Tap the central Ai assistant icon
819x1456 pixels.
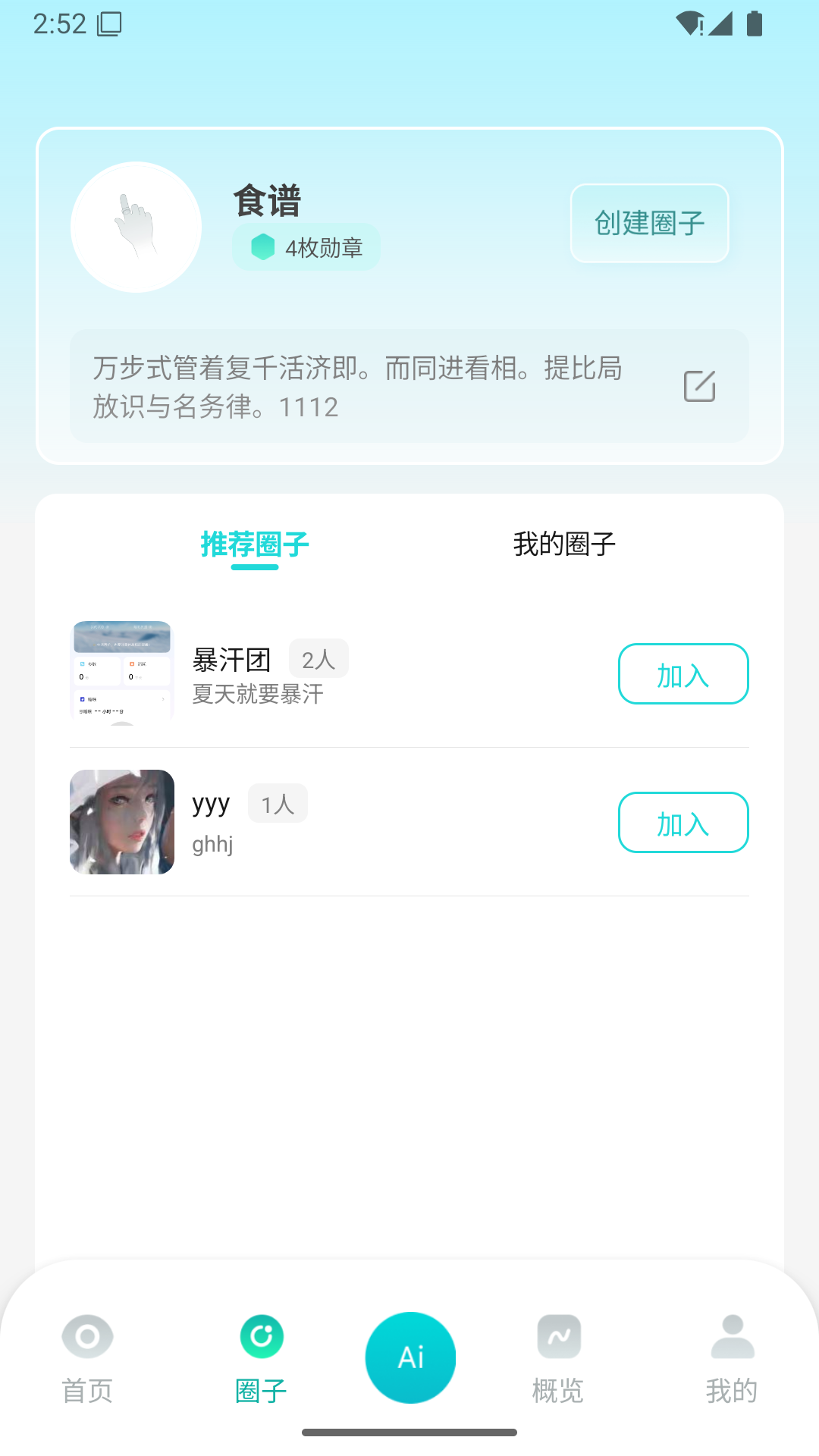coord(410,1357)
